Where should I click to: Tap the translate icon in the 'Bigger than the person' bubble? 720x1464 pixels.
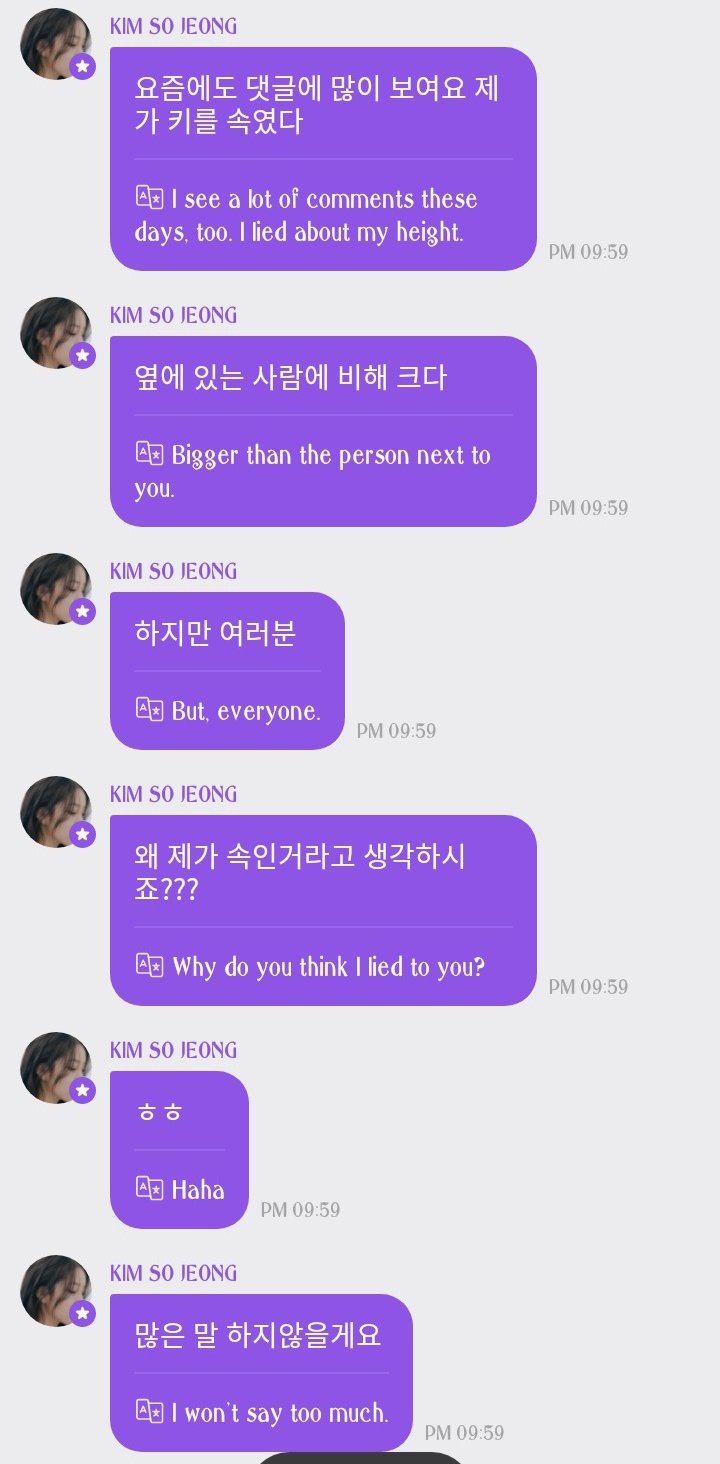(x=149, y=453)
